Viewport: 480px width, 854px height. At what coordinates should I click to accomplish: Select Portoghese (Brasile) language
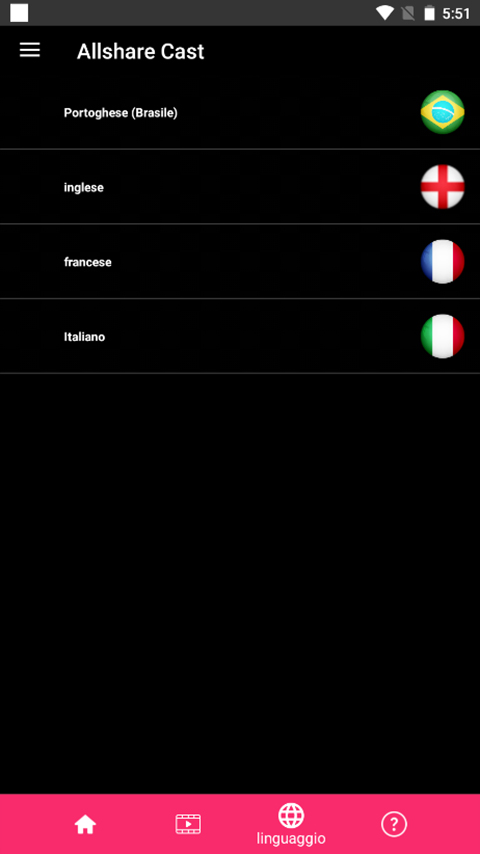[240, 112]
